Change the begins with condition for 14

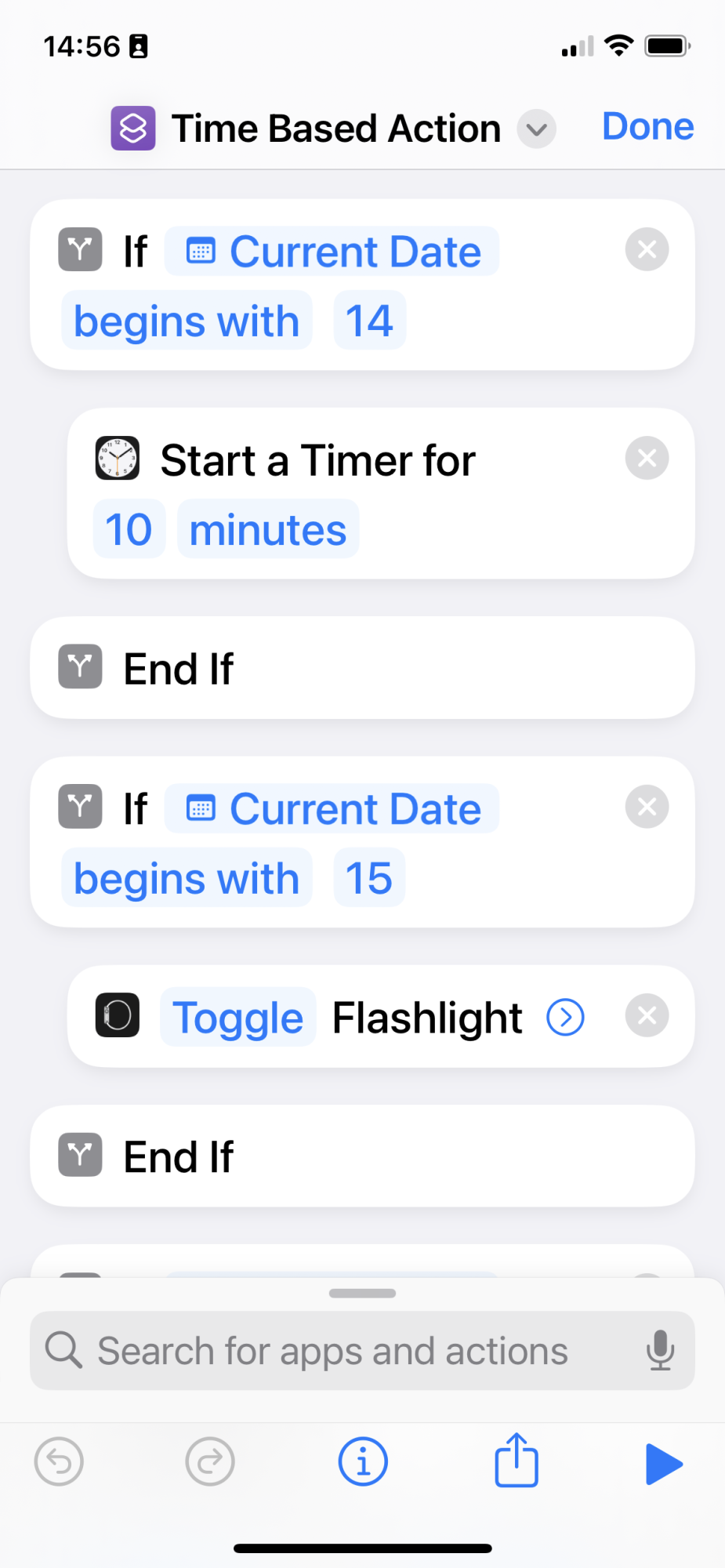coord(187,321)
